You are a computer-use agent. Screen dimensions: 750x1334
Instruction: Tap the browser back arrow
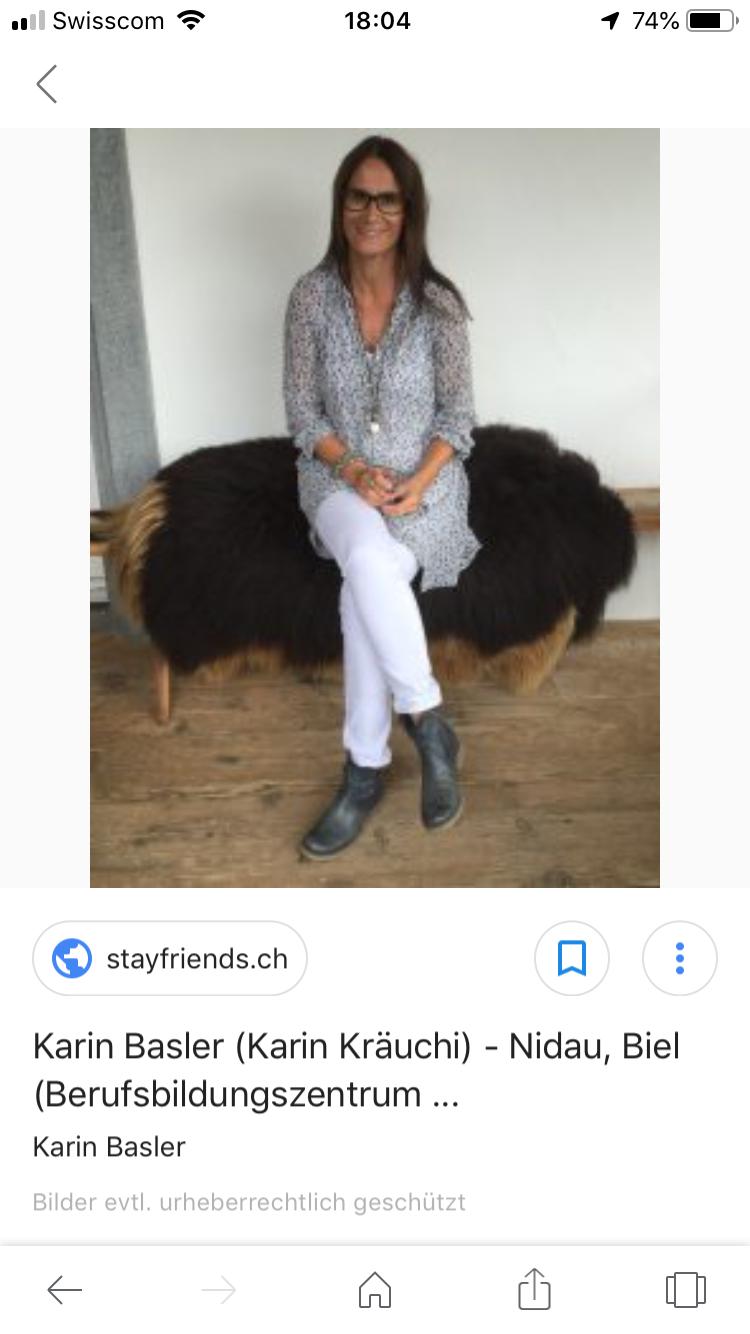click(x=65, y=1290)
